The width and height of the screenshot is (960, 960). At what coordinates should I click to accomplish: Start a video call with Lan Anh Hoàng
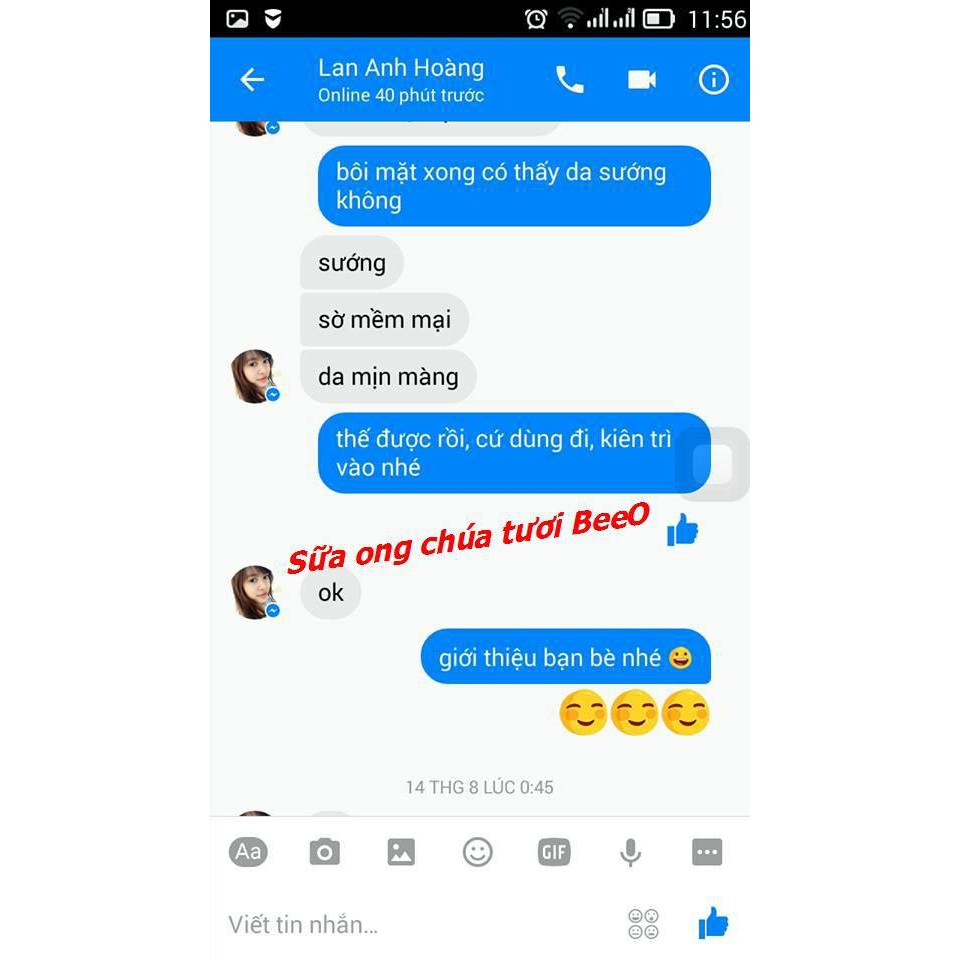tap(642, 80)
